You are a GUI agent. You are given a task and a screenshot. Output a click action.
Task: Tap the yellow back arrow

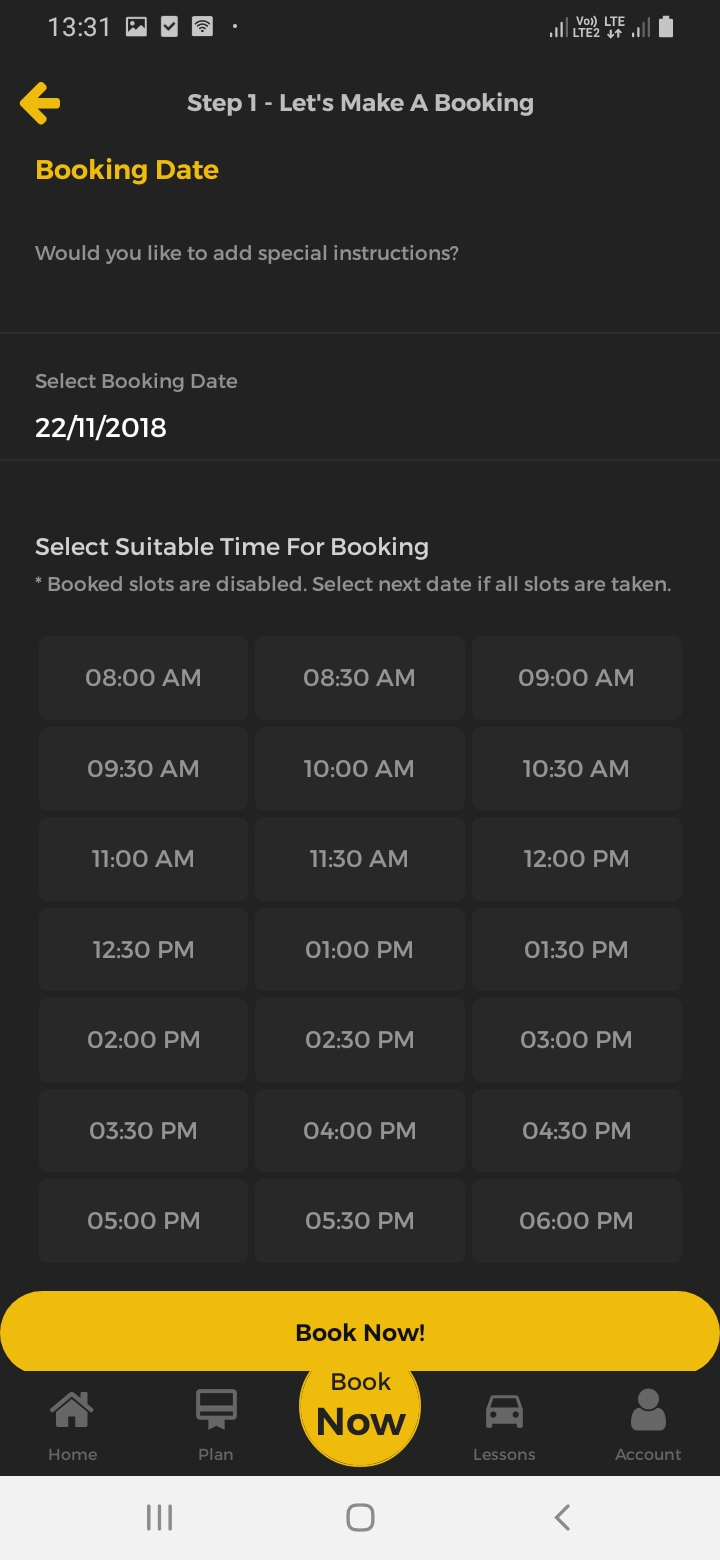(x=40, y=102)
